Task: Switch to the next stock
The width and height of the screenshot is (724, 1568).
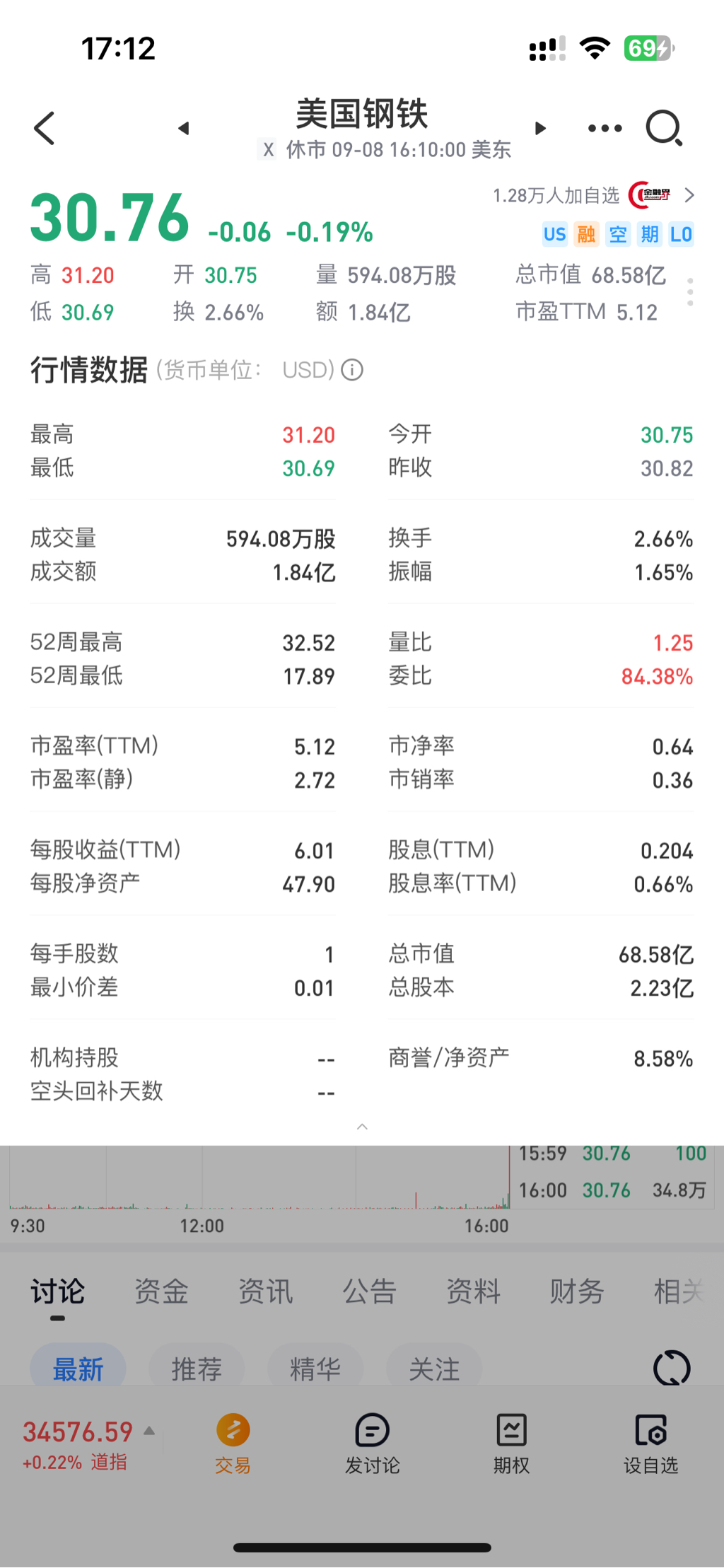Action: (540, 128)
